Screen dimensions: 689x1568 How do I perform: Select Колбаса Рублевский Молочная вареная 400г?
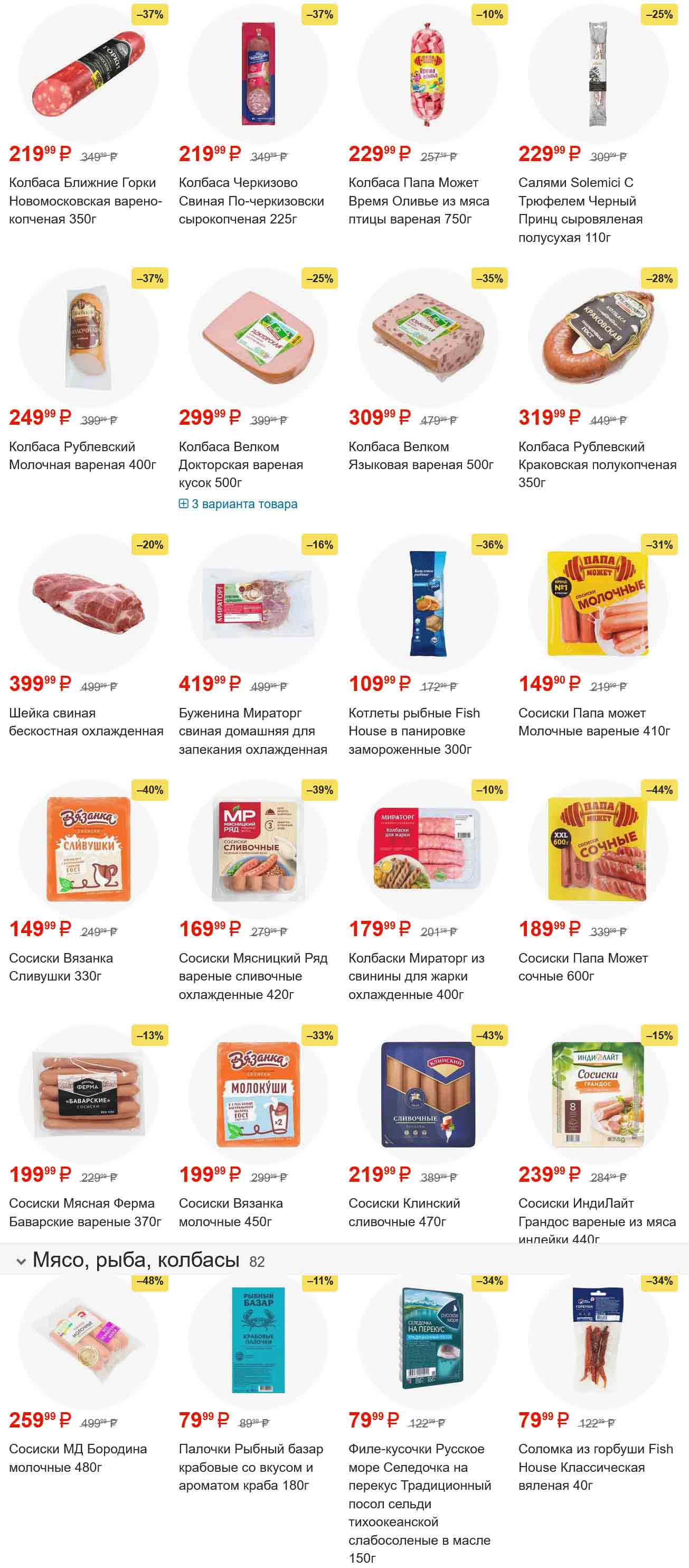83,455
